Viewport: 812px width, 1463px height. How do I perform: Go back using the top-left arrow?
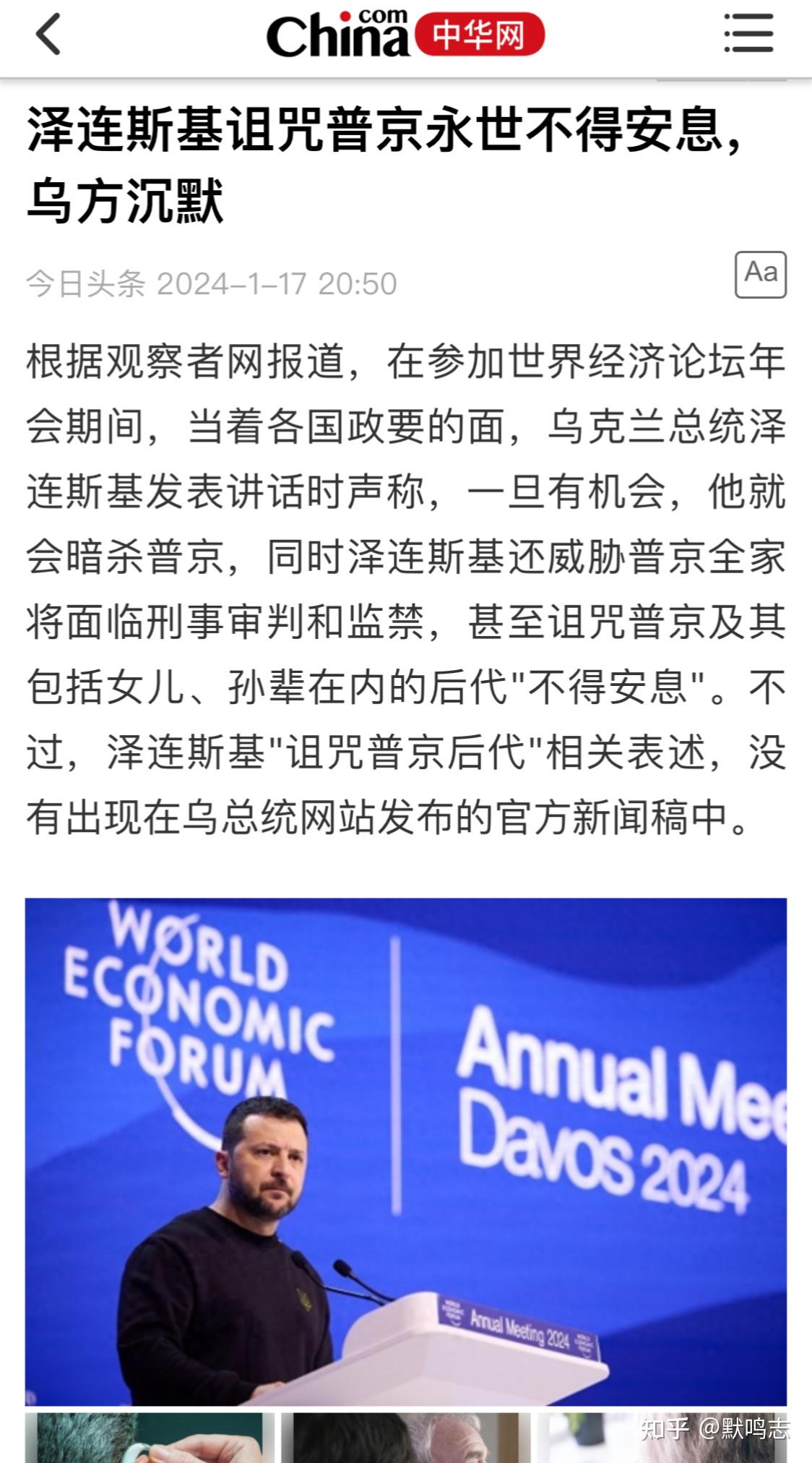pos(48,34)
